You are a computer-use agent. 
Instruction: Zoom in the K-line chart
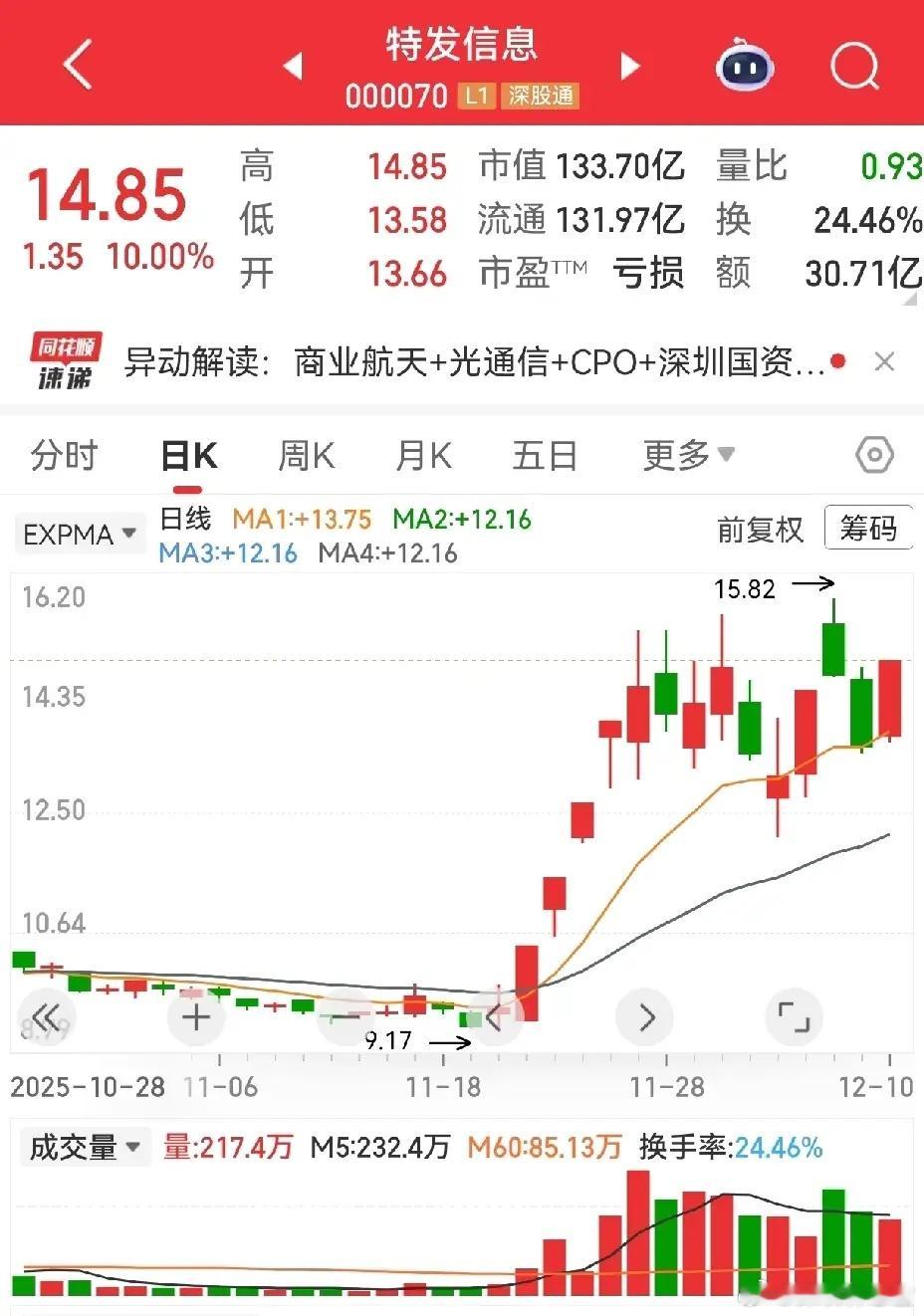[196, 1017]
